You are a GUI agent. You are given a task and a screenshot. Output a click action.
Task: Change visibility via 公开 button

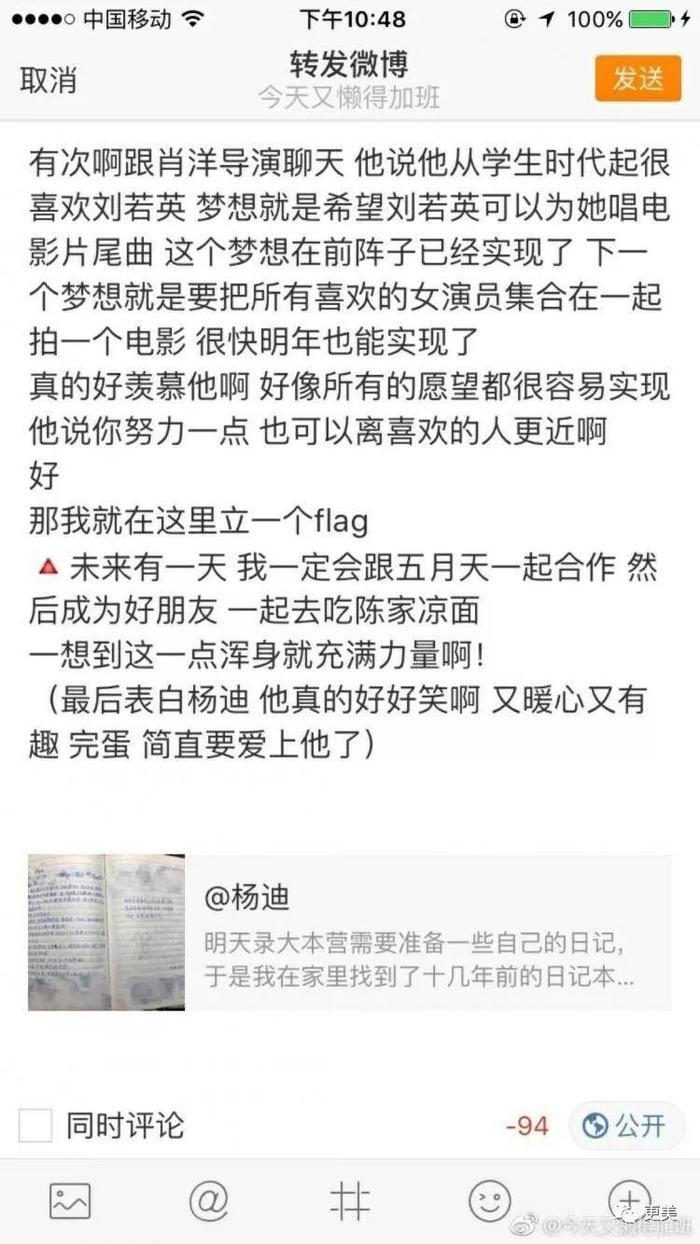pos(625,1125)
